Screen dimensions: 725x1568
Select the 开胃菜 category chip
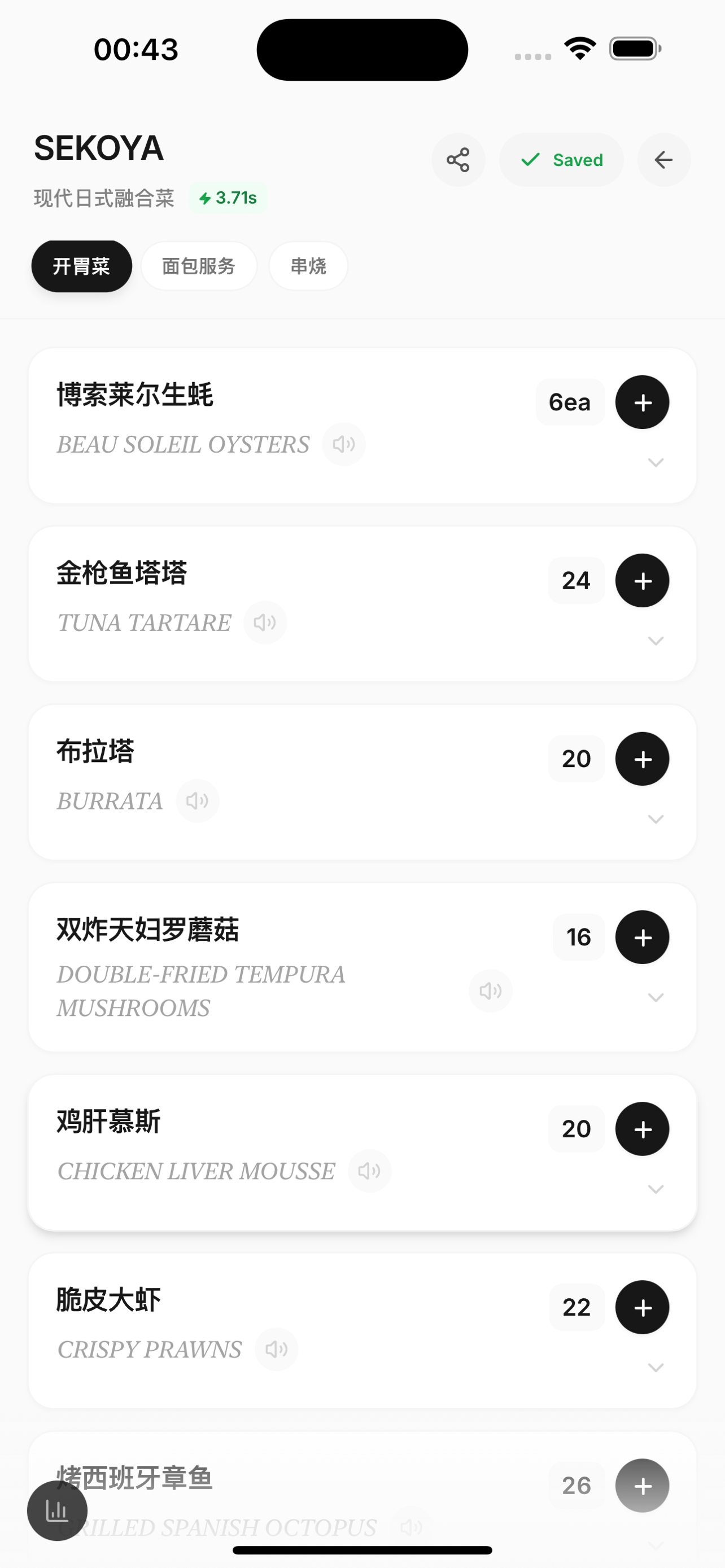81,266
